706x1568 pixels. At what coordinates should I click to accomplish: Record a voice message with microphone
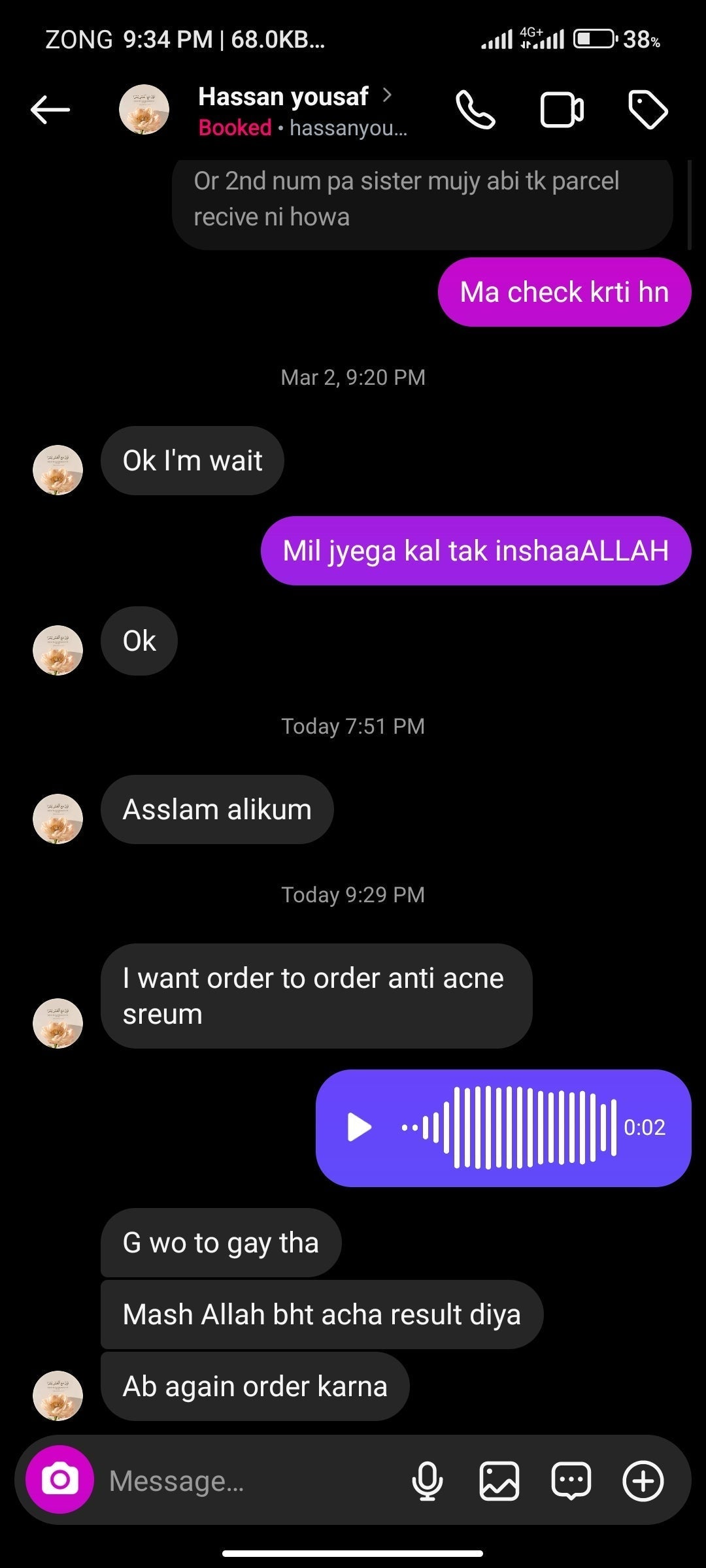tap(428, 1480)
